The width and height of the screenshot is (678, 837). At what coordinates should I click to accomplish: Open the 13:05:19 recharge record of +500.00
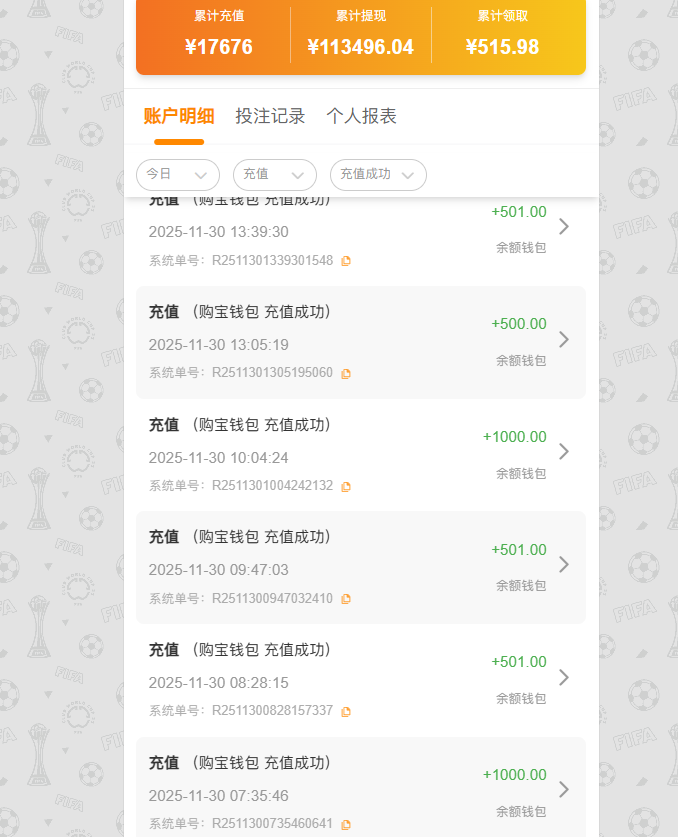563,340
